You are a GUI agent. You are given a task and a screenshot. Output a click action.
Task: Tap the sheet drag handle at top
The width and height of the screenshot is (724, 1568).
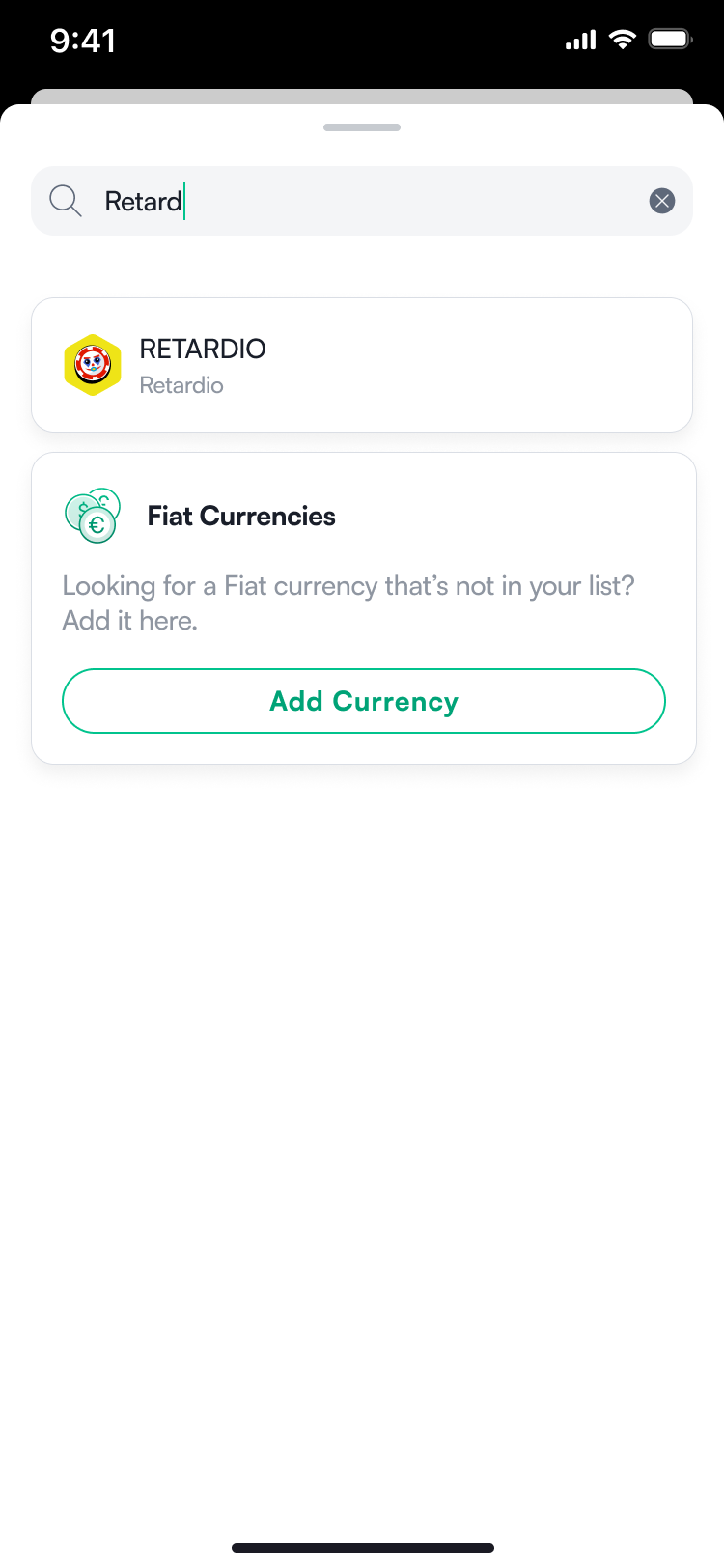pyautogui.click(x=362, y=126)
